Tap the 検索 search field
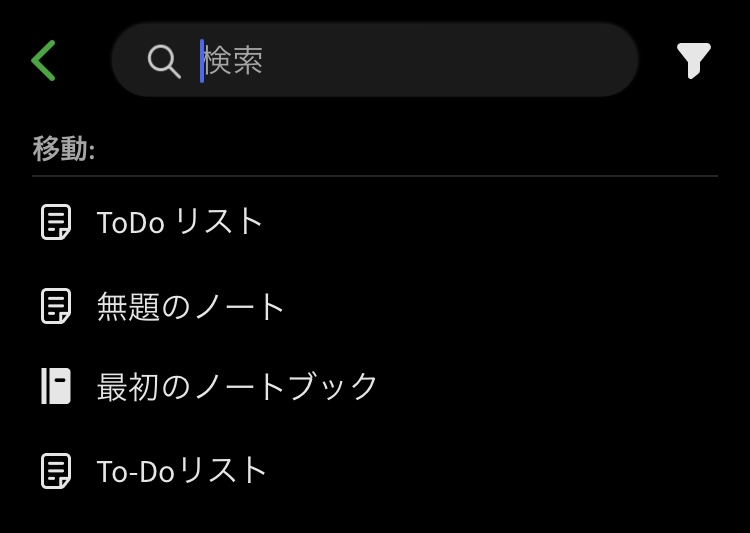Viewport: 750px width, 533px height. tap(400, 61)
